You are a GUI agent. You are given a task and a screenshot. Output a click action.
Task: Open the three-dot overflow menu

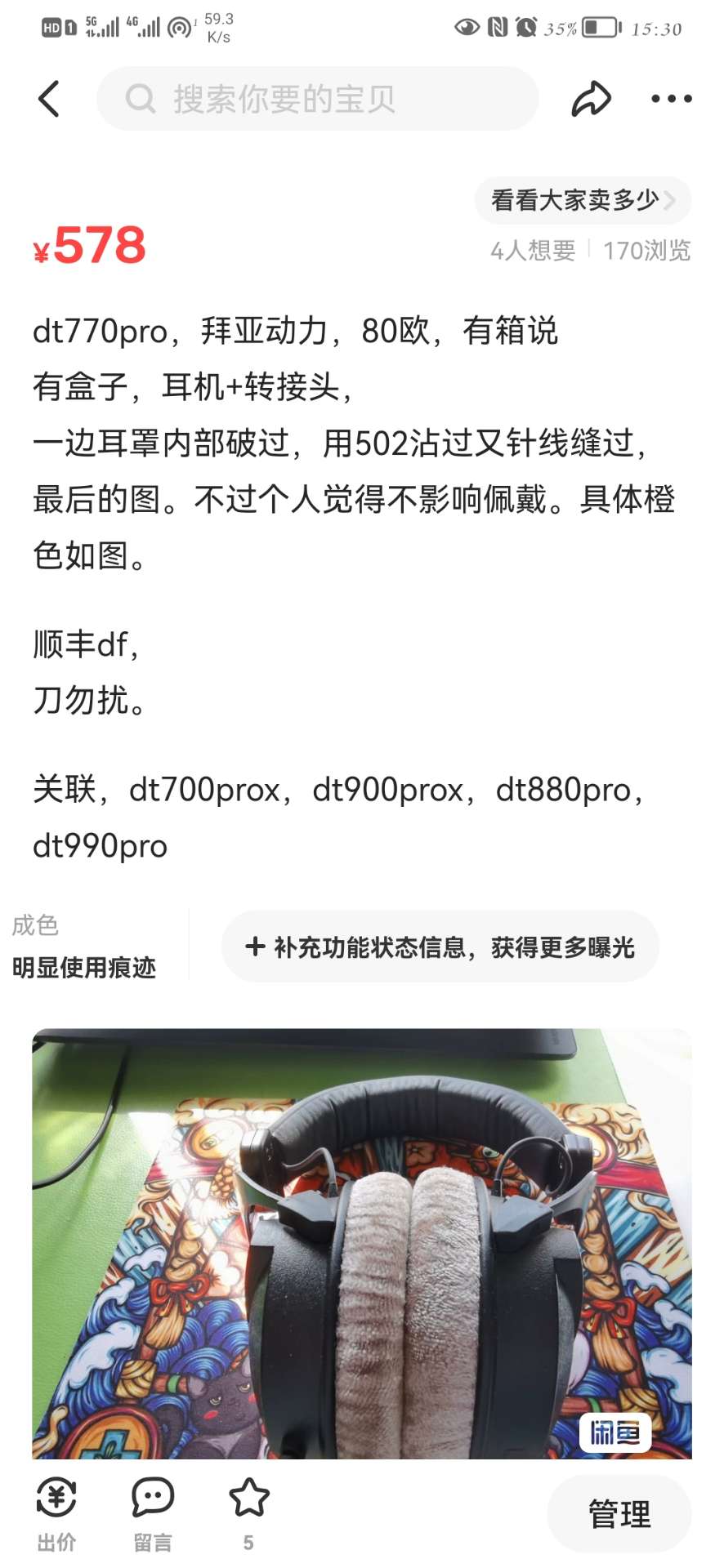(x=671, y=99)
